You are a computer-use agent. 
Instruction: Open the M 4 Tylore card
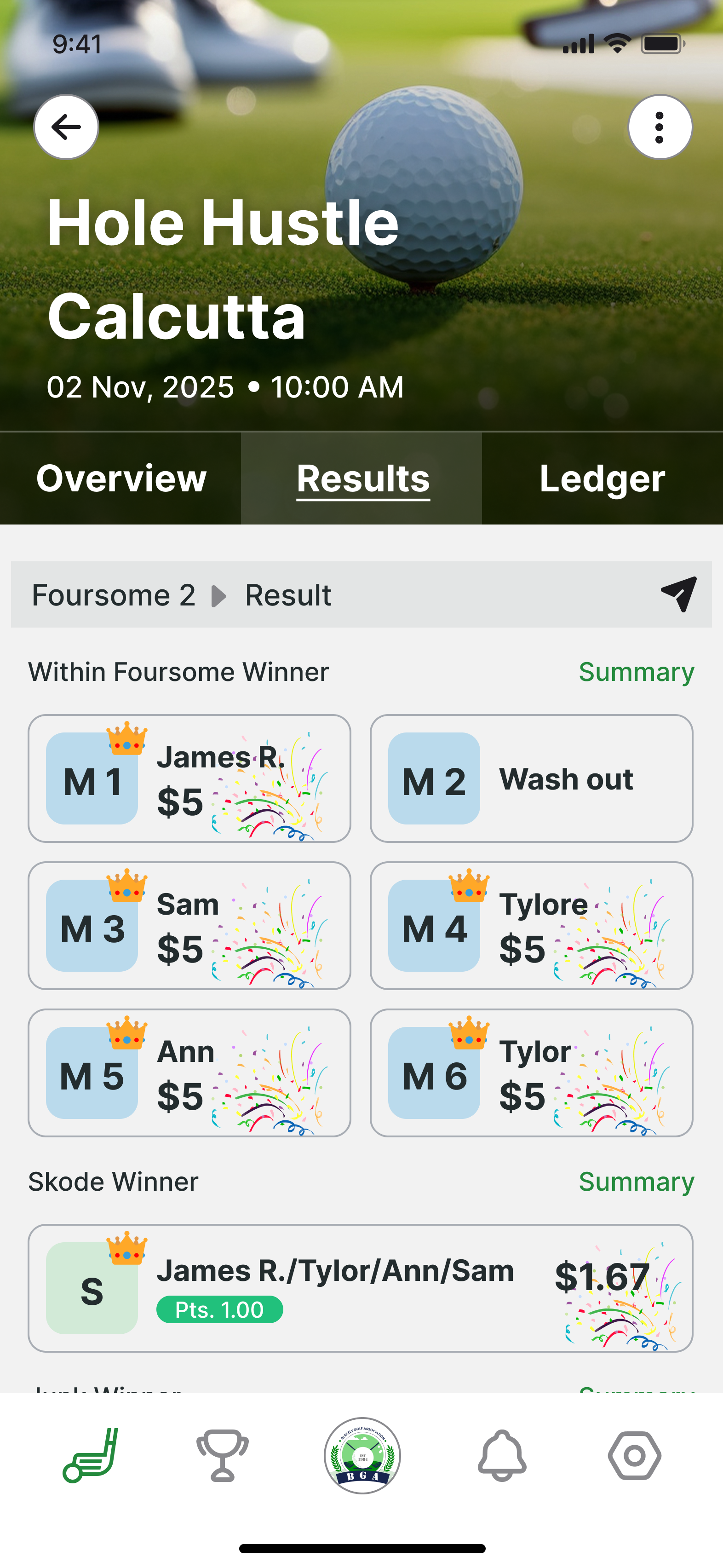[x=531, y=926]
